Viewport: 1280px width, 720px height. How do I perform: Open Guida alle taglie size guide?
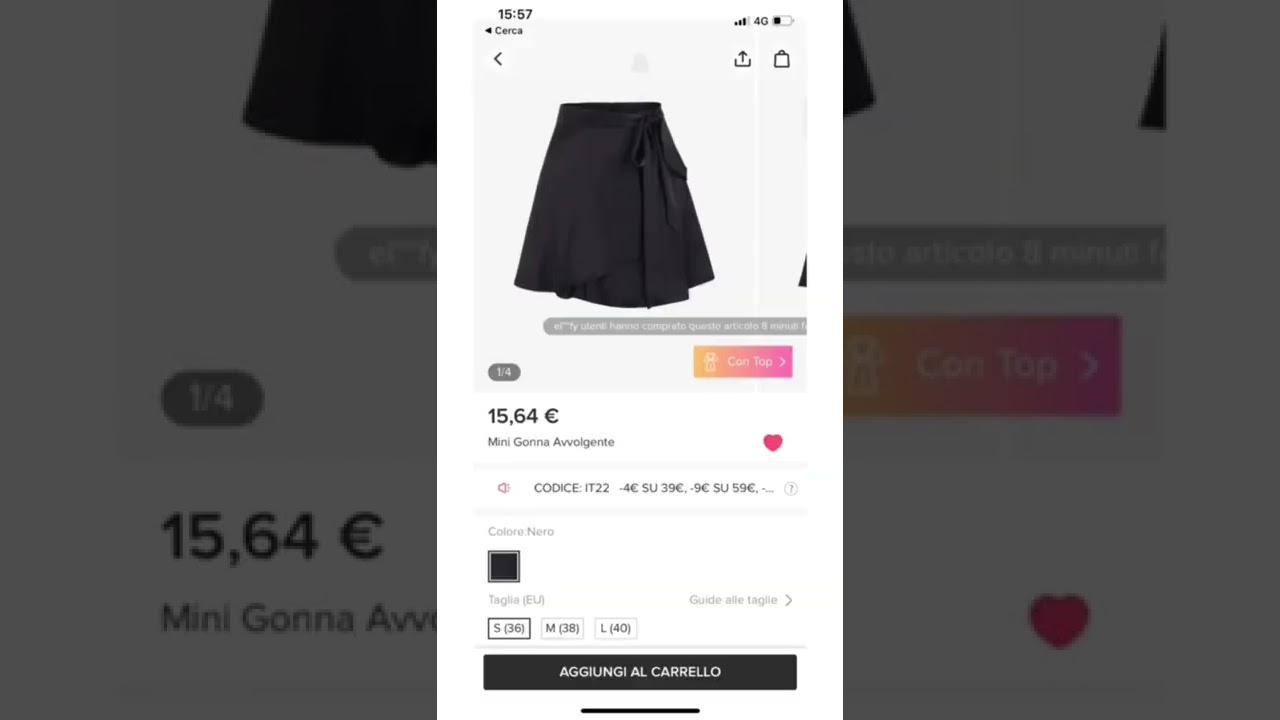point(740,600)
